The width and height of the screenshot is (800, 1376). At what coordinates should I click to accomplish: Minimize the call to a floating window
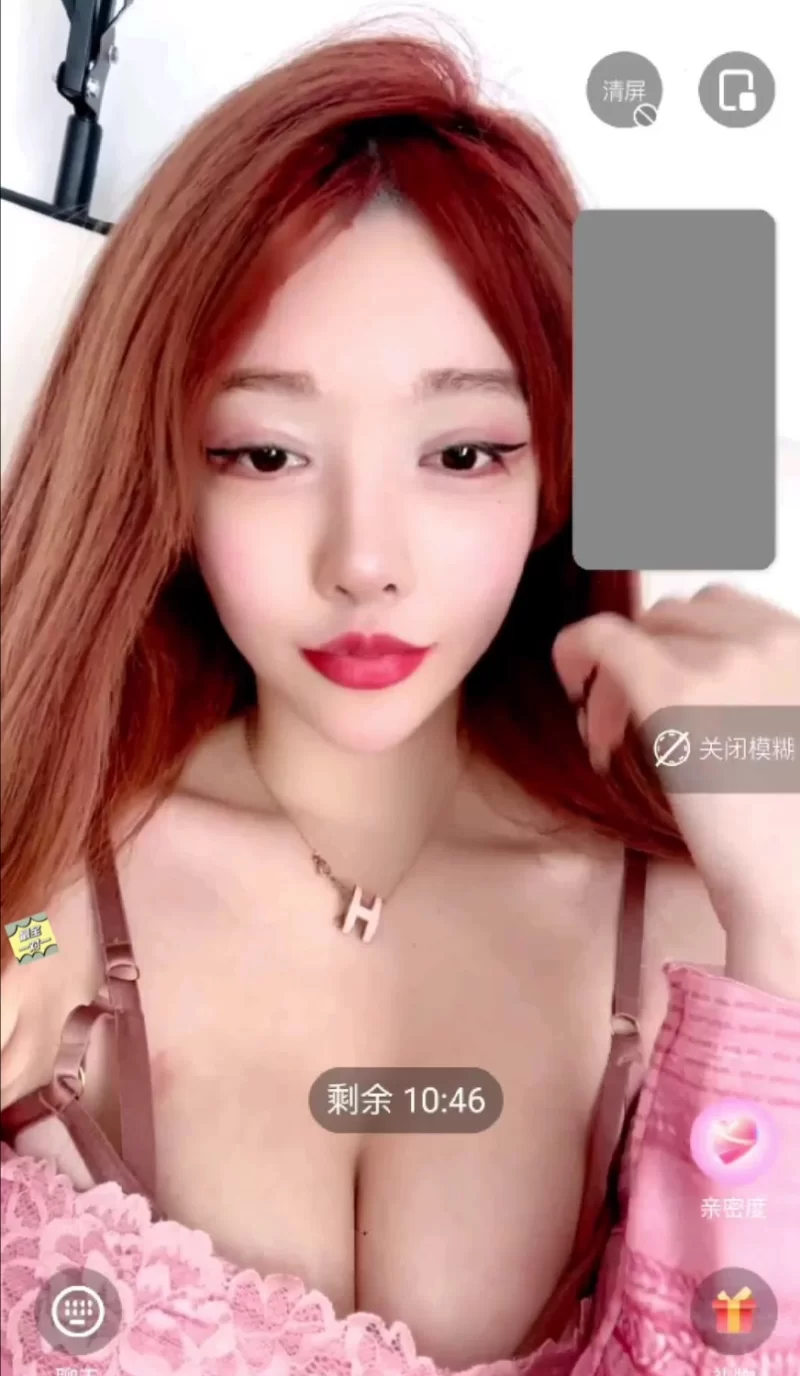coord(736,90)
